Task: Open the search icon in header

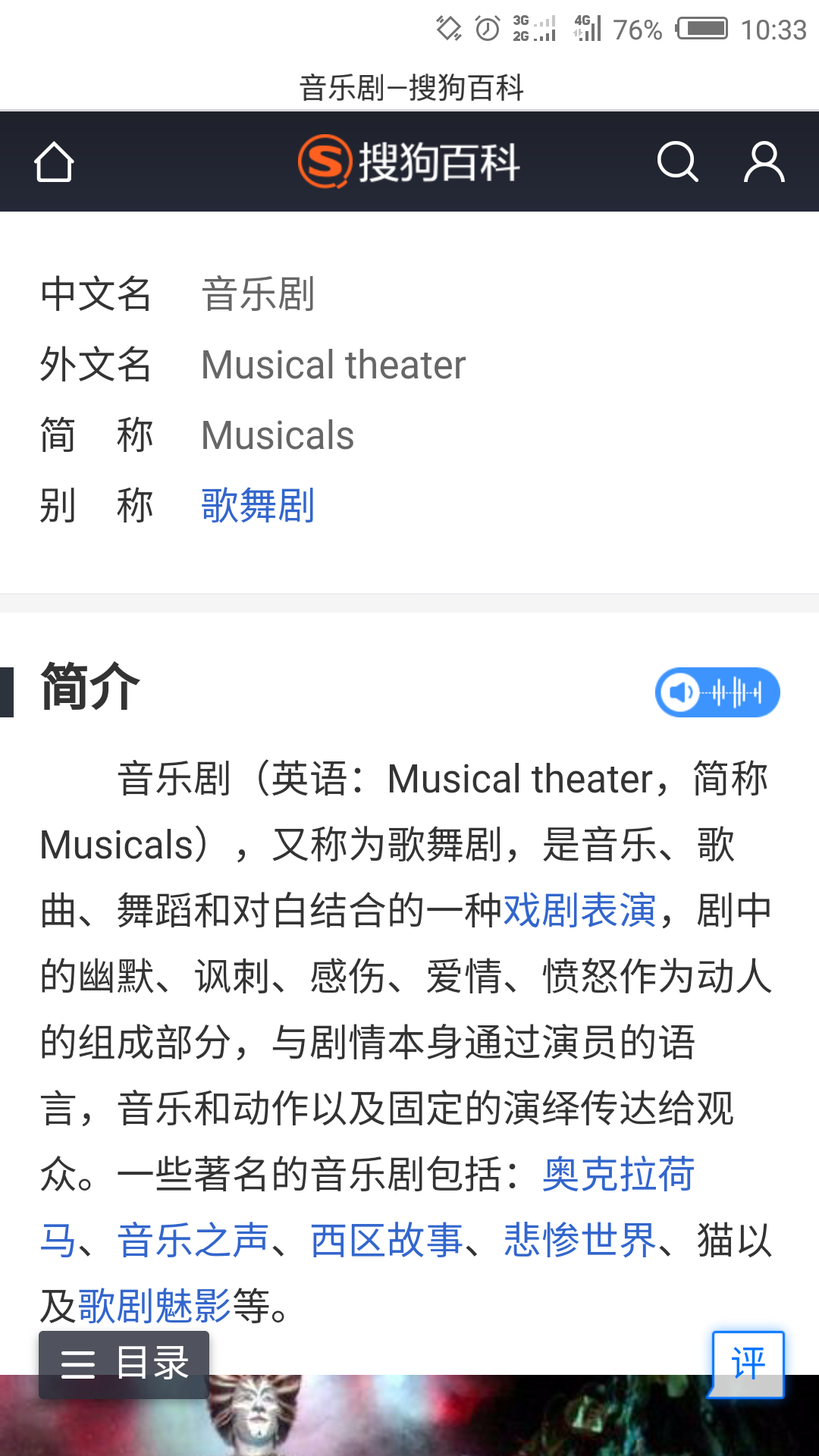Action: point(676,162)
